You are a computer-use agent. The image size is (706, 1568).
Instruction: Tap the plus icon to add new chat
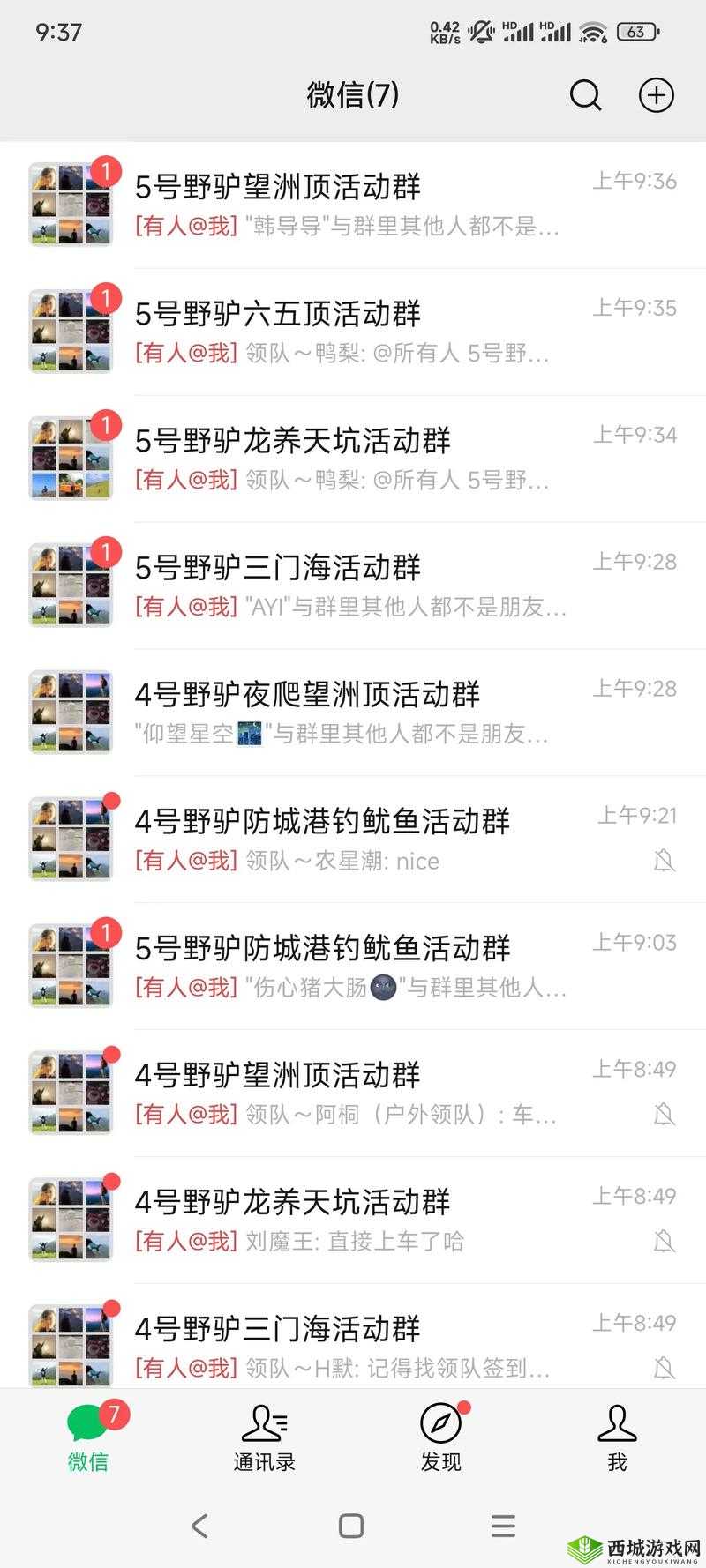click(655, 95)
